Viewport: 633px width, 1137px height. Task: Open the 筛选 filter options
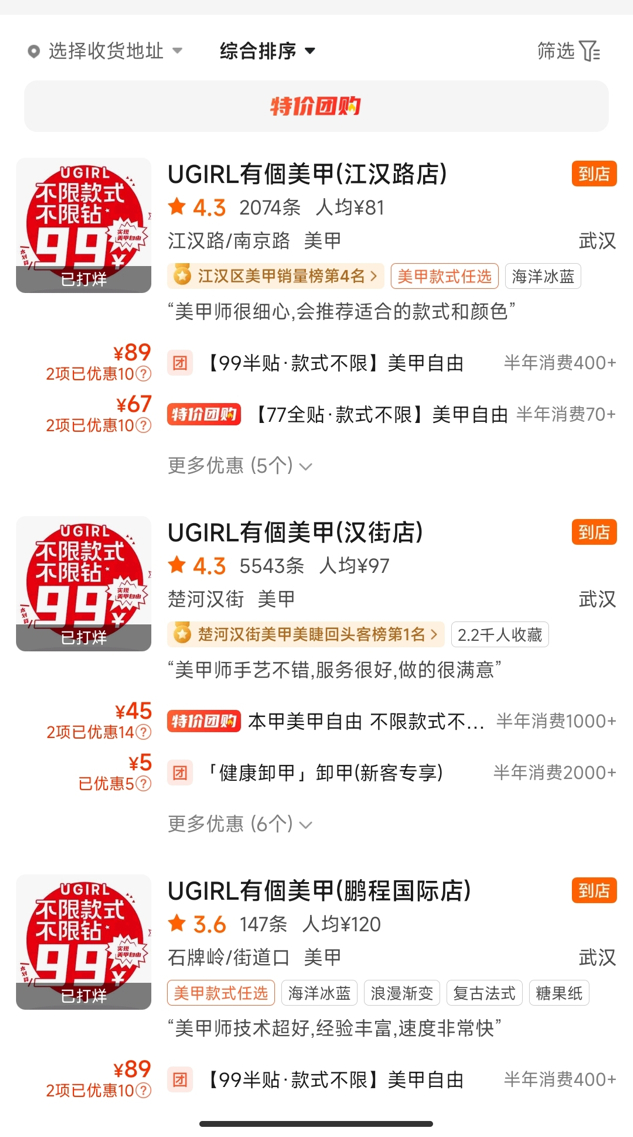tap(568, 51)
